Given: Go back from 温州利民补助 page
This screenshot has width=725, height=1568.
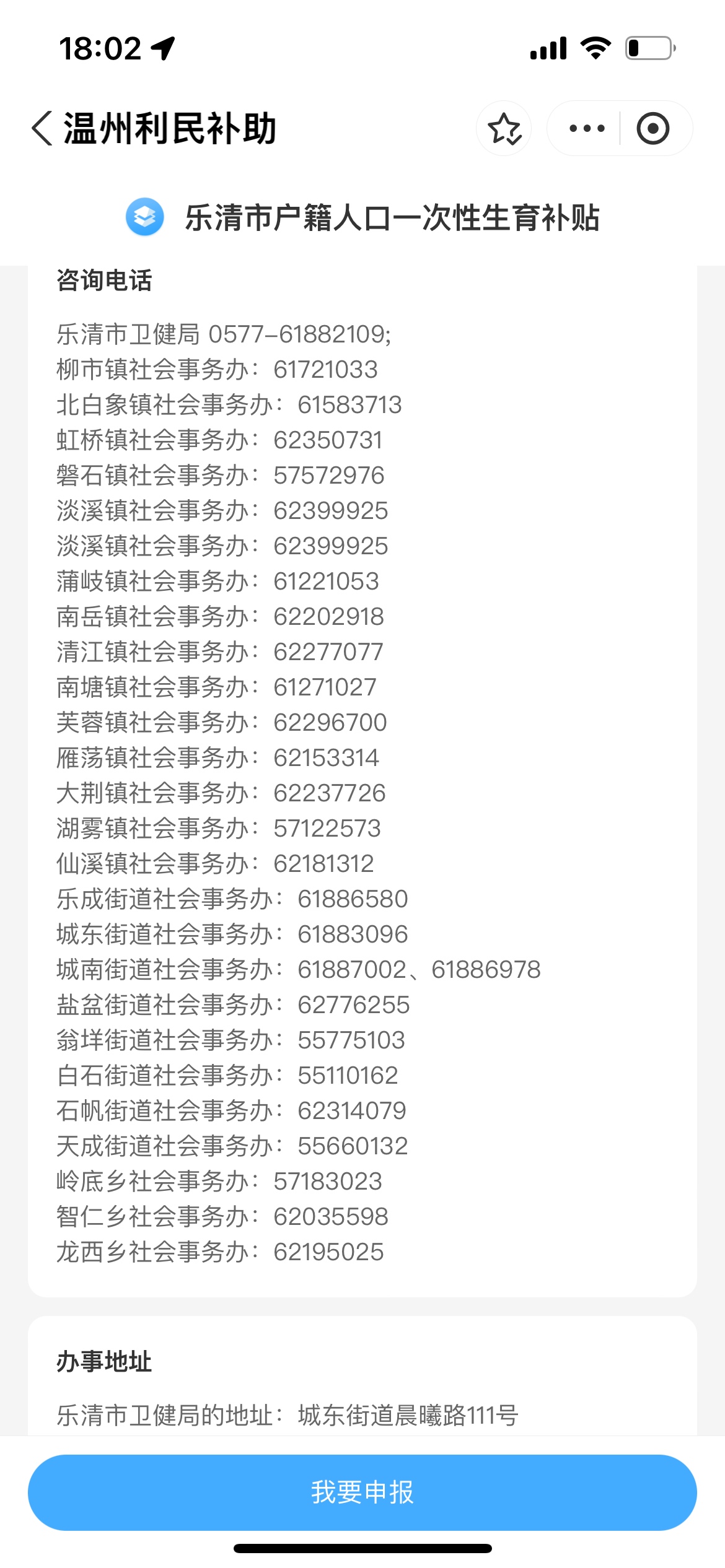Looking at the screenshot, I should click(42, 129).
